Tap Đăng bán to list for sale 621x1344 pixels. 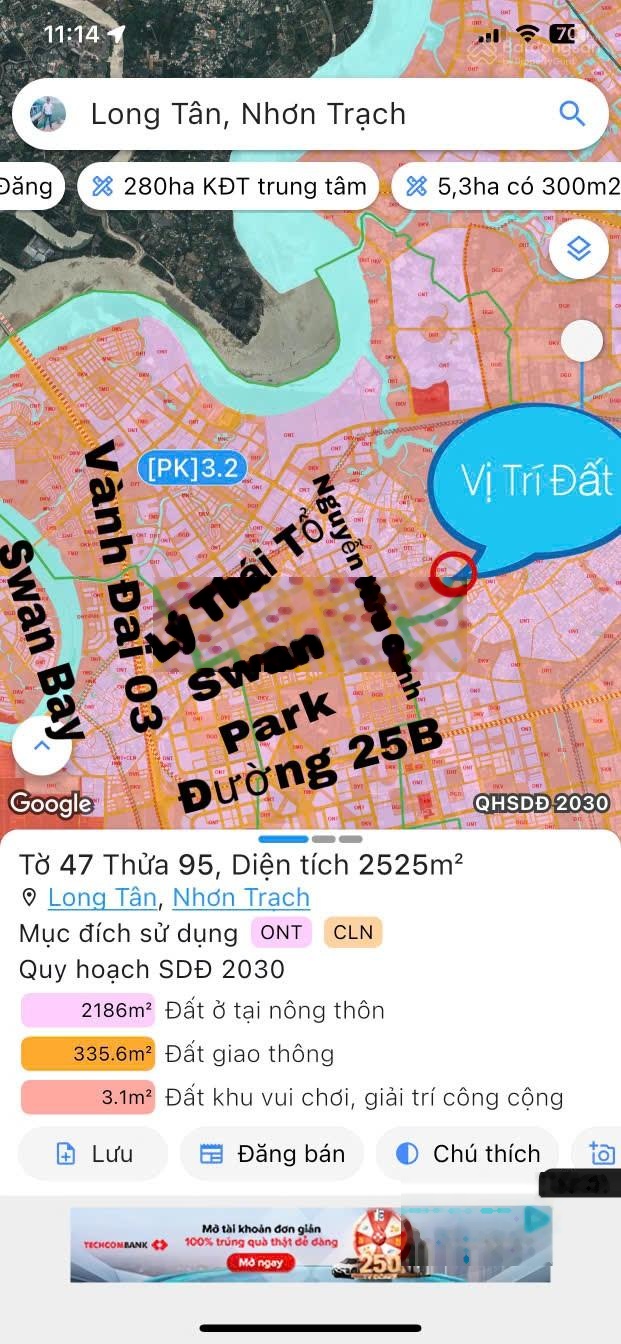(x=272, y=1153)
